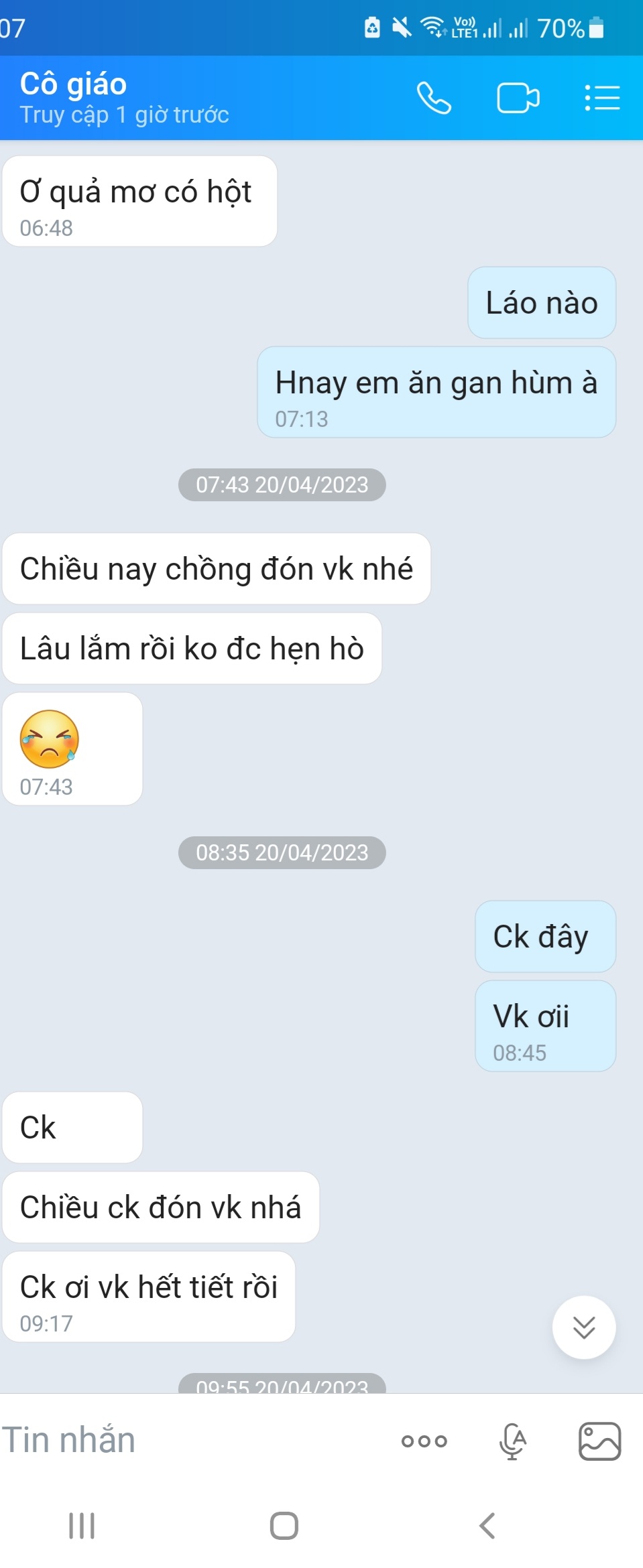Record a voice message
The image size is (643, 1568).
[x=513, y=1441]
